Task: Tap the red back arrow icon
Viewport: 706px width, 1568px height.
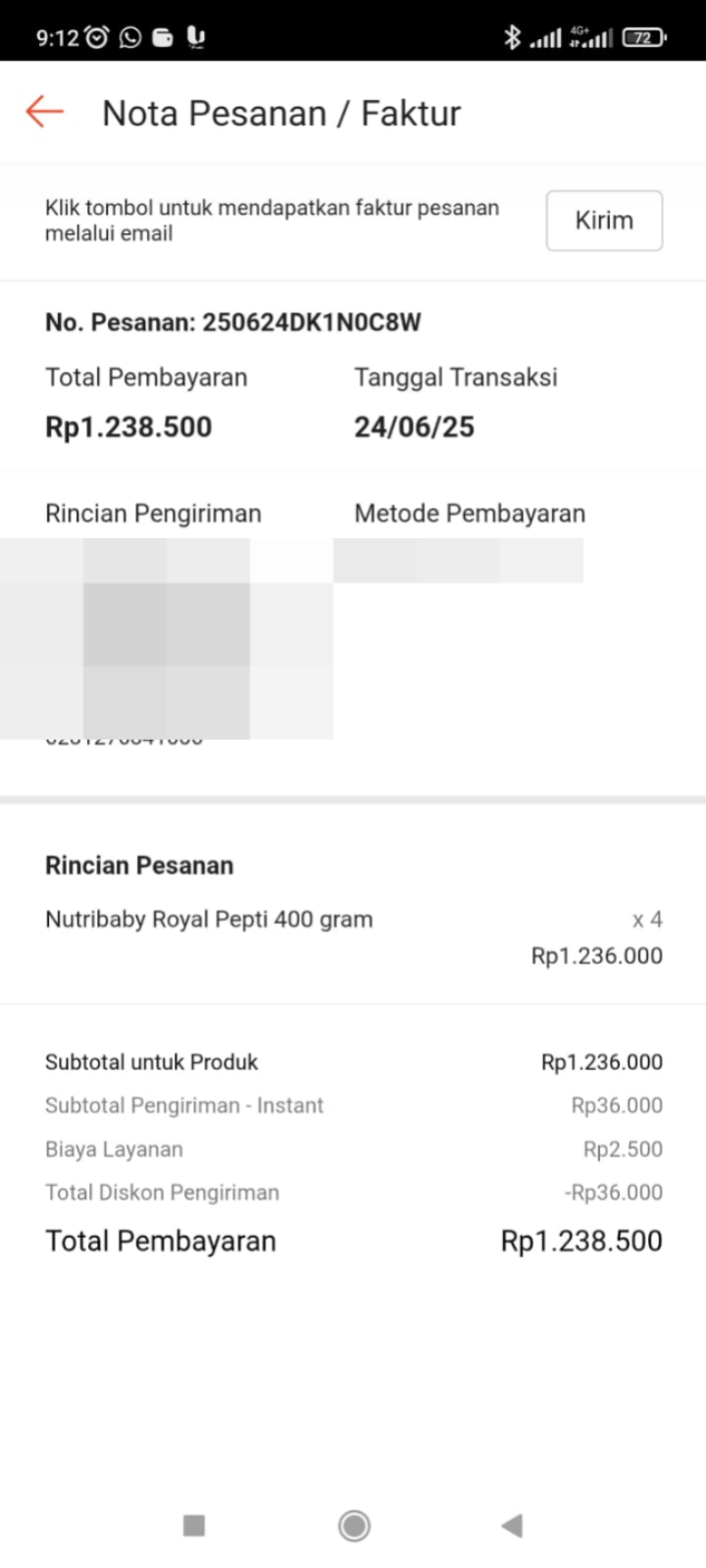Action: [43, 112]
